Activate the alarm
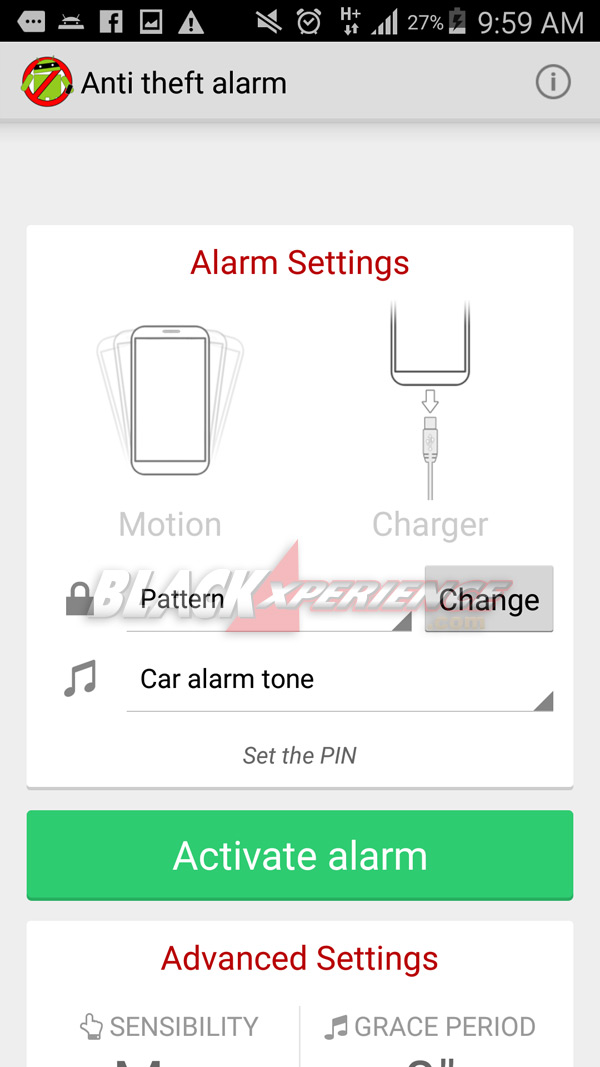Image resolution: width=600 pixels, height=1067 pixels. (x=299, y=855)
